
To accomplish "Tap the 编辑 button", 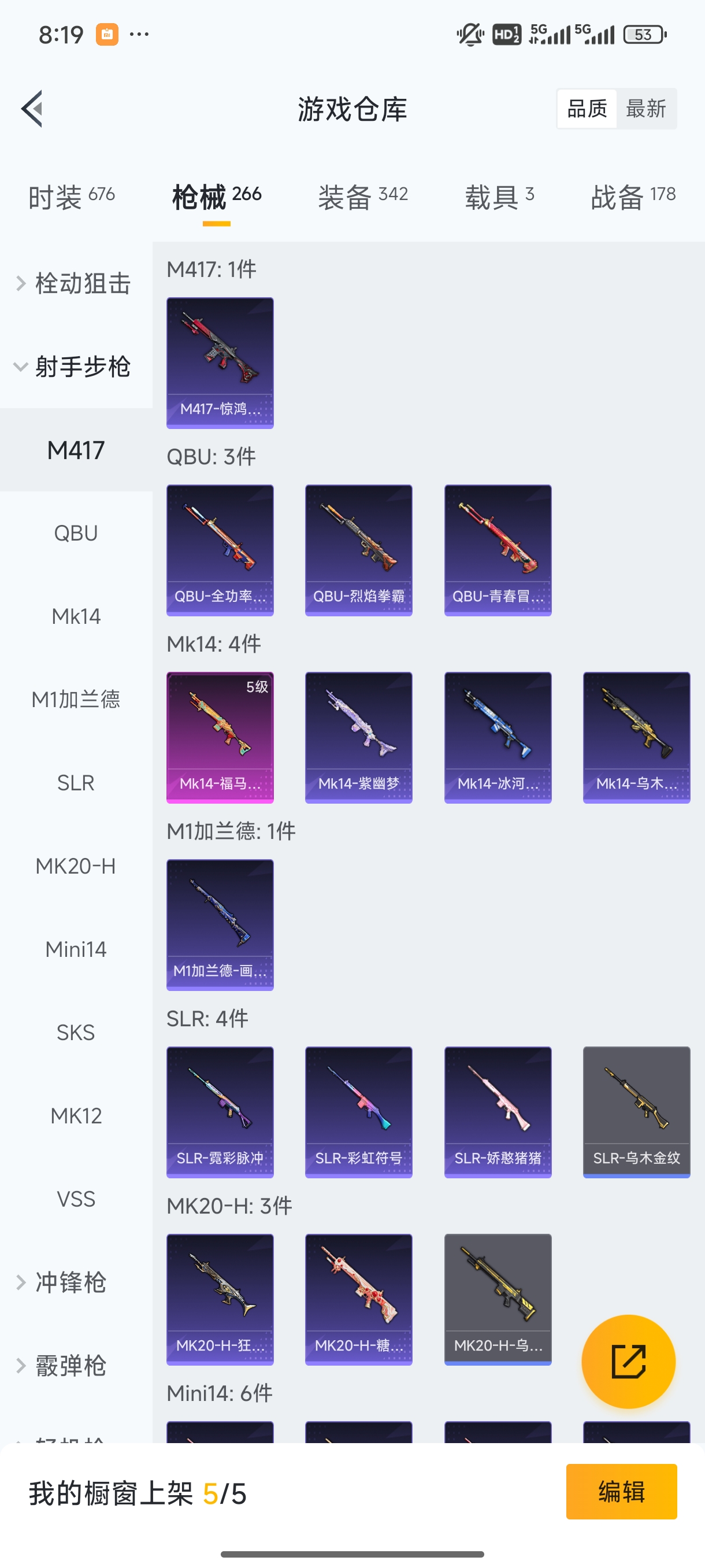I will click(621, 1492).
